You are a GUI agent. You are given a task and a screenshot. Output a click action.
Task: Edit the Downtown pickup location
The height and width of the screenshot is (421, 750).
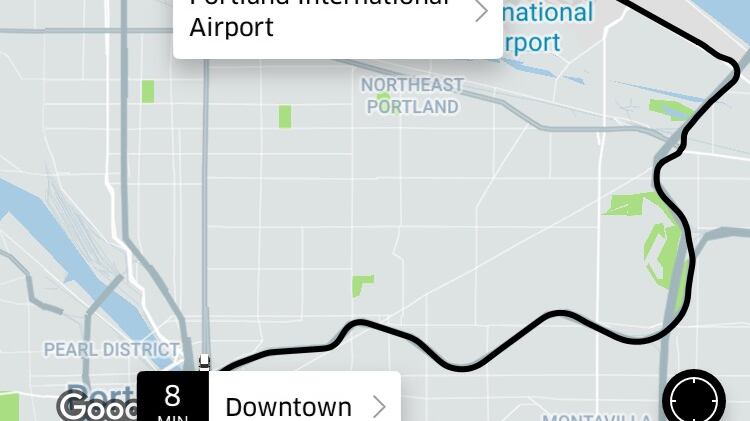click(x=302, y=404)
